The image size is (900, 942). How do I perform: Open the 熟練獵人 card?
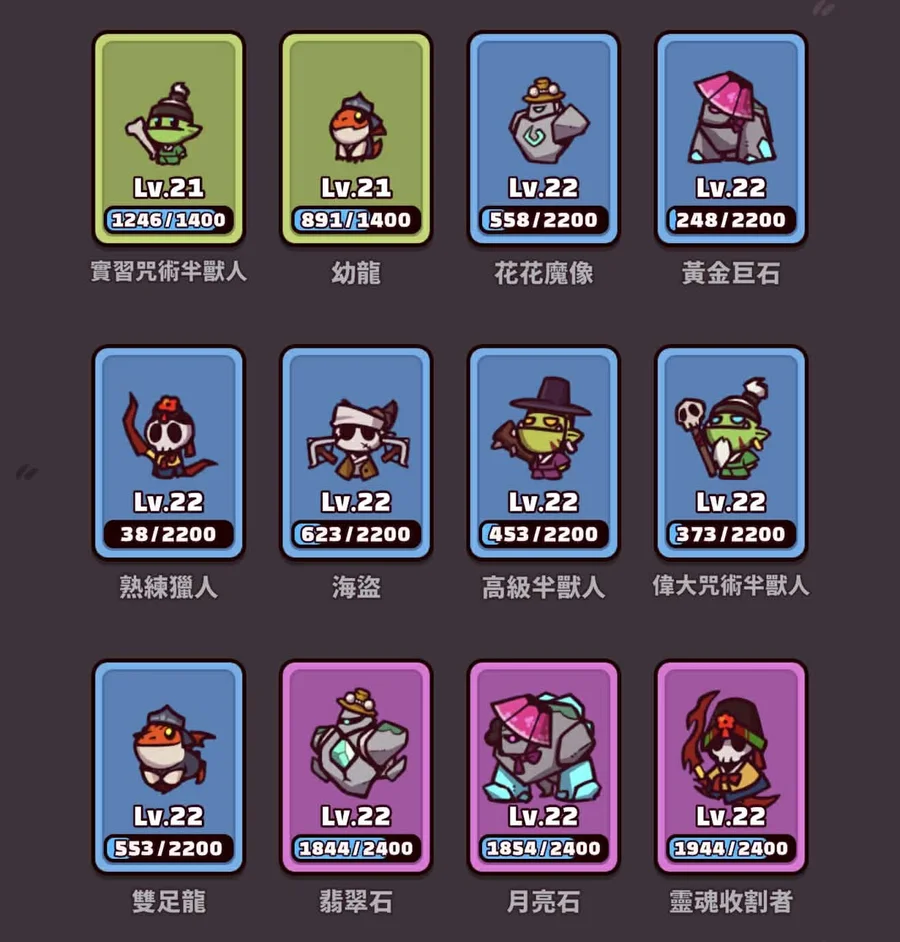[168, 452]
